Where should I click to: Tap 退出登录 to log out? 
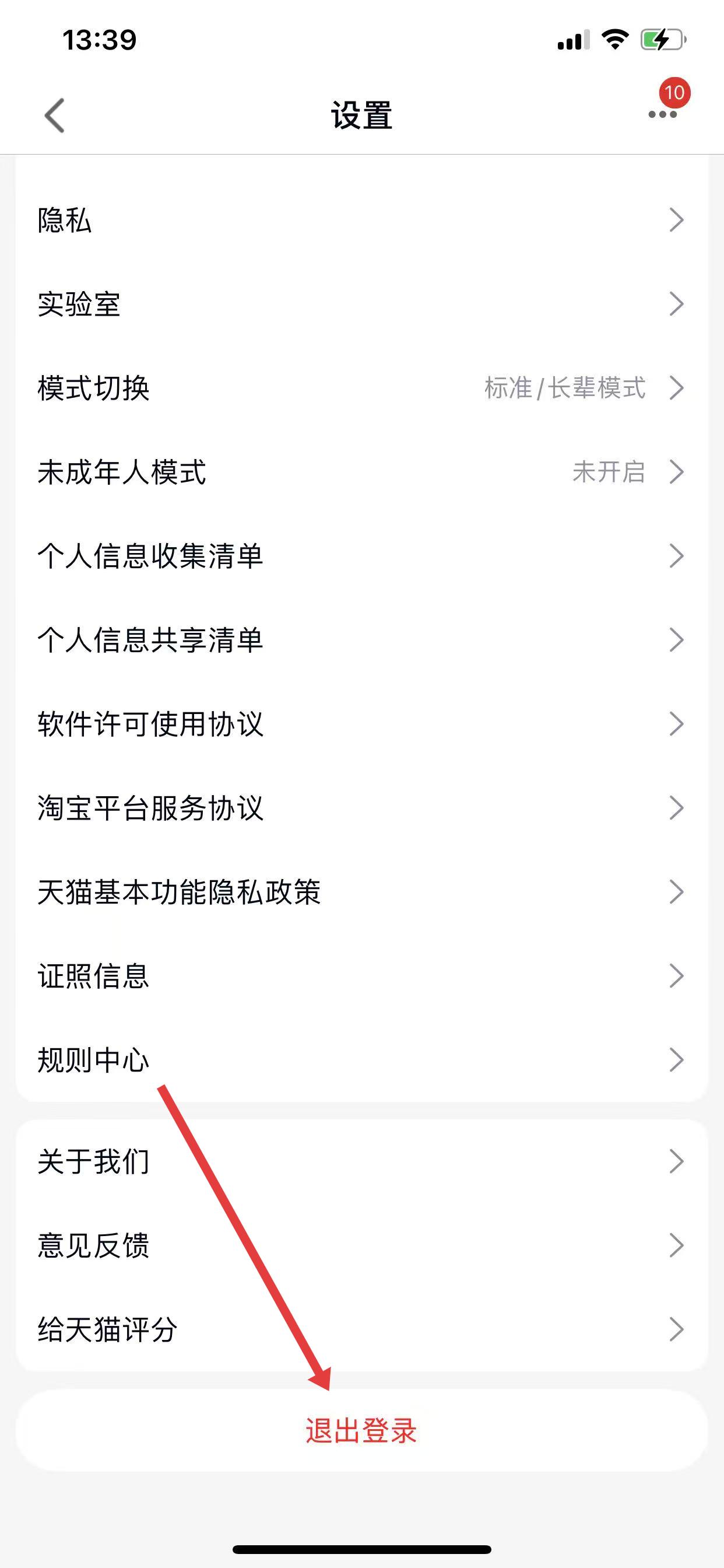[x=361, y=1430]
